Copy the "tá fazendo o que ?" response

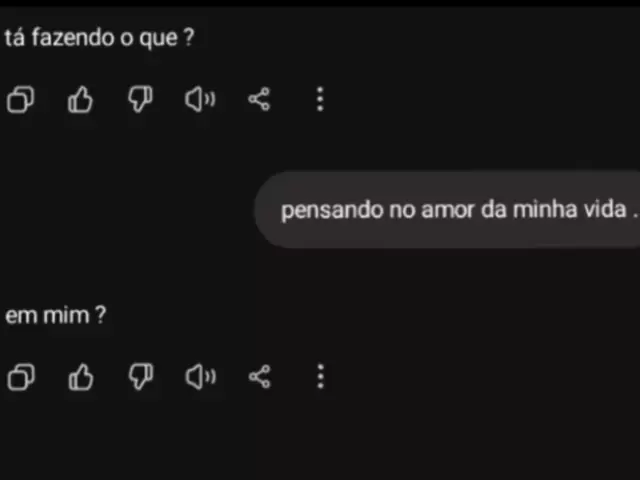tap(20, 99)
